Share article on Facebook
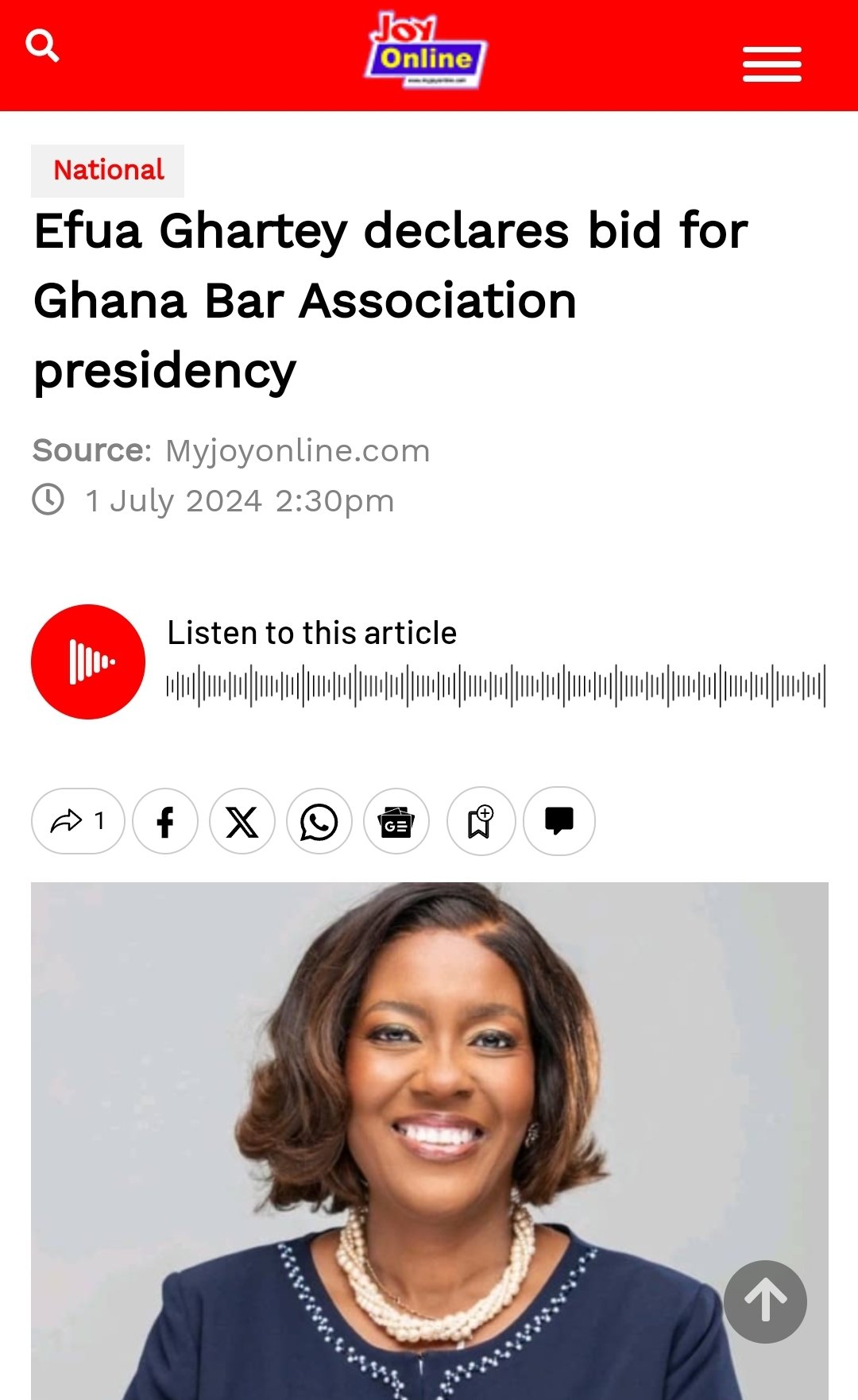 click(x=165, y=821)
